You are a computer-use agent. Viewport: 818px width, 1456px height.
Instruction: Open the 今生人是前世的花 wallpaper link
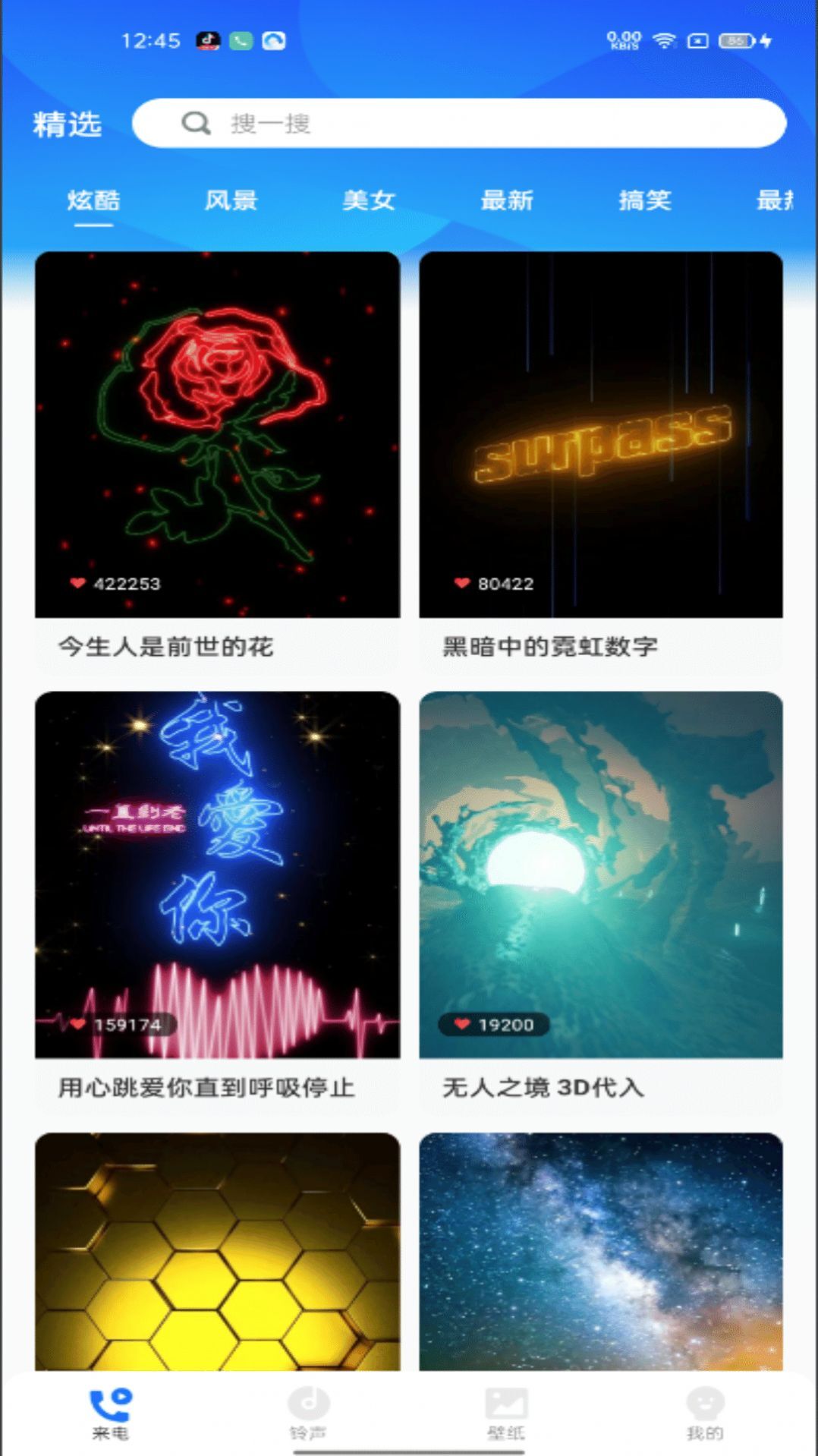pos(167,648)
